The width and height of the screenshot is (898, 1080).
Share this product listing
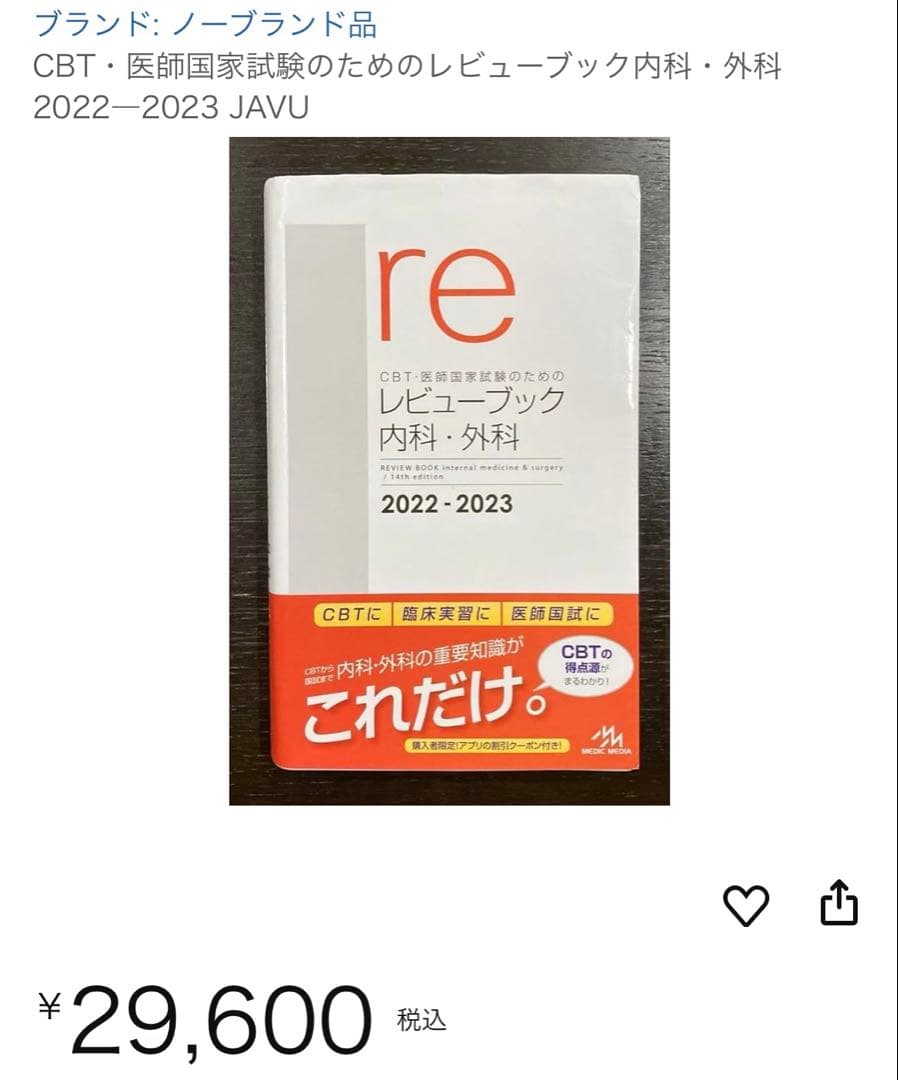(839, 904)
